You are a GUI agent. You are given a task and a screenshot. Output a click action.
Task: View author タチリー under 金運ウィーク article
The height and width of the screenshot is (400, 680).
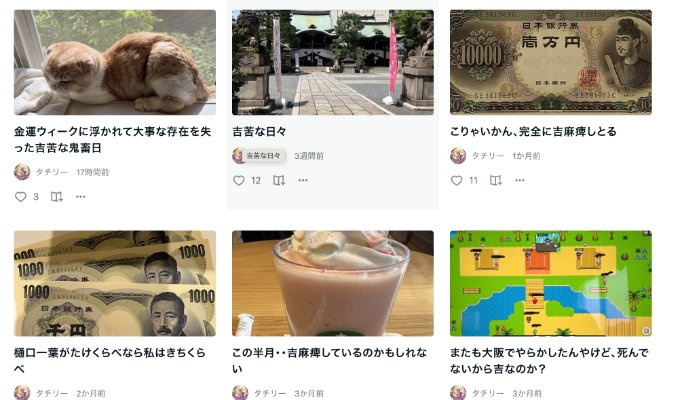coord(52,172)
